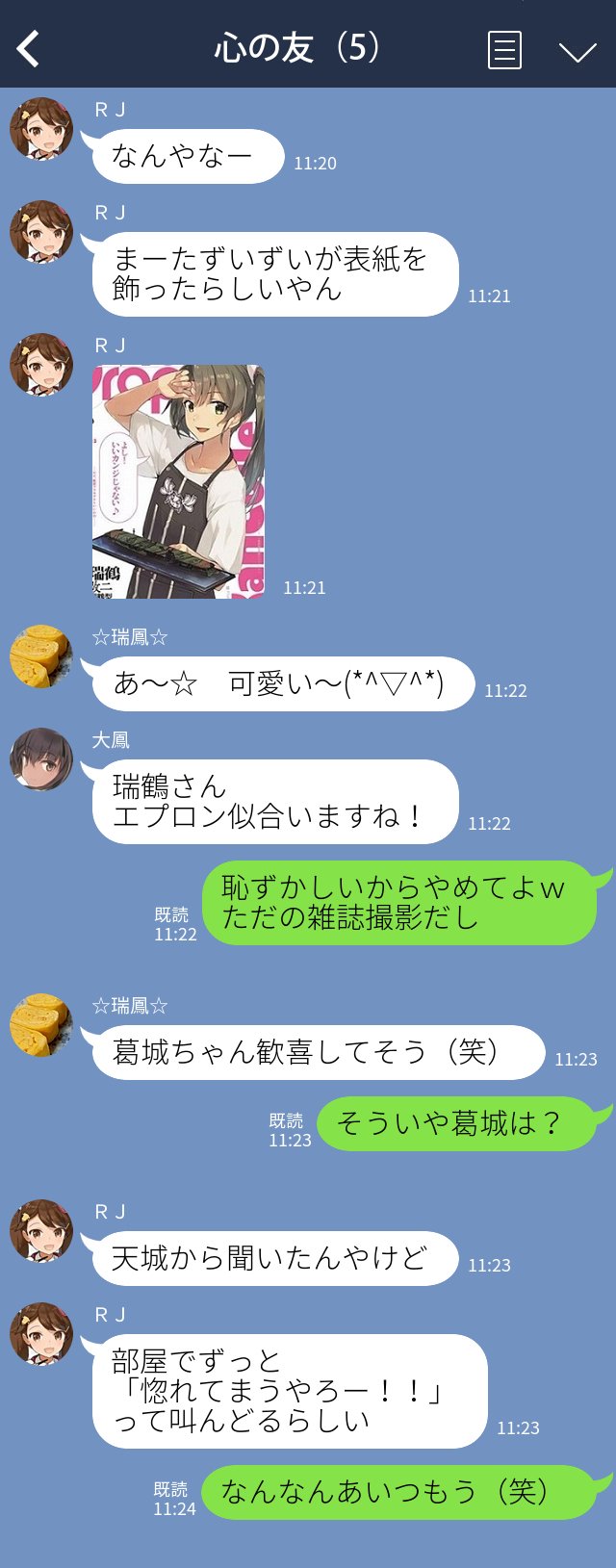The image size is (616, 1568).
Task: Expand the chat menu chevron
Action: (577, 51)
